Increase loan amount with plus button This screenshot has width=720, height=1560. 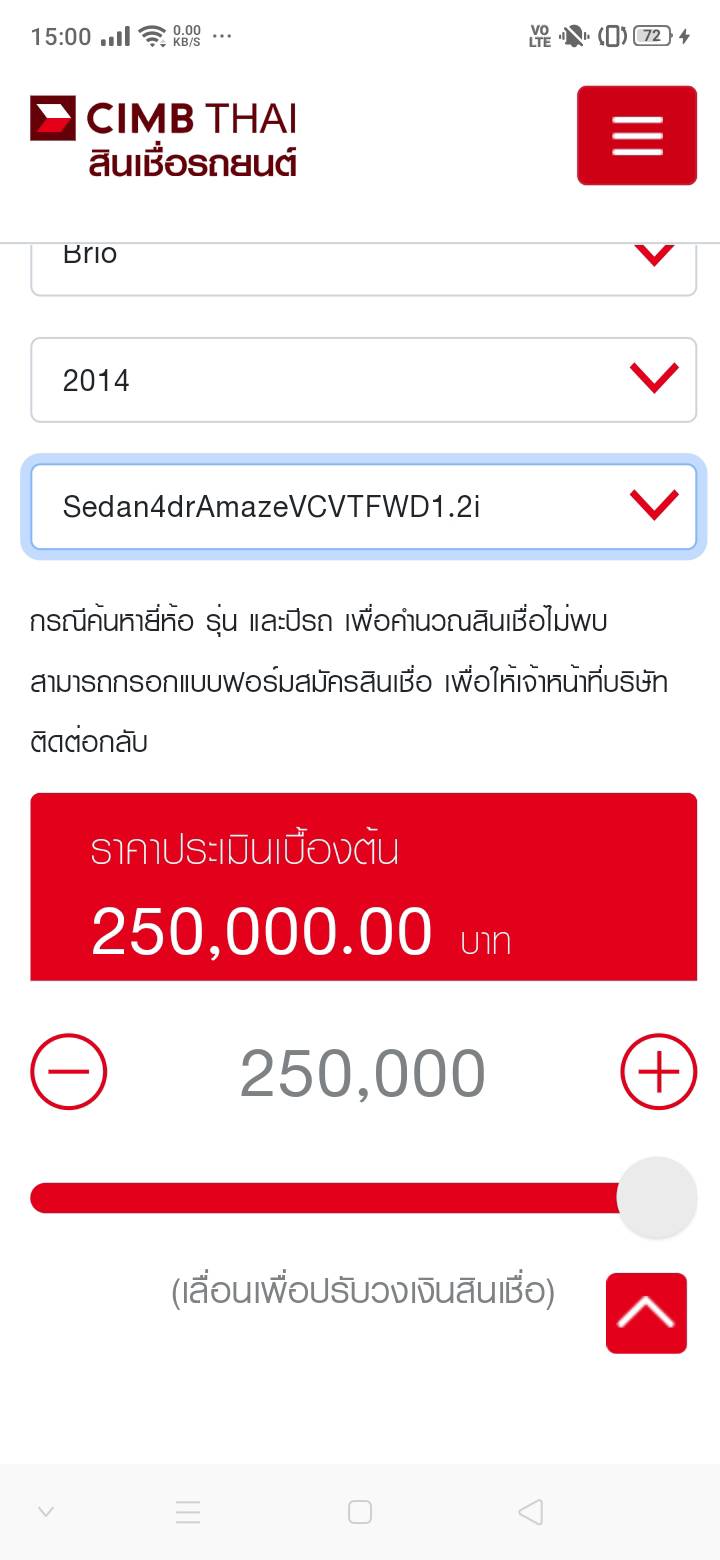658,1072
